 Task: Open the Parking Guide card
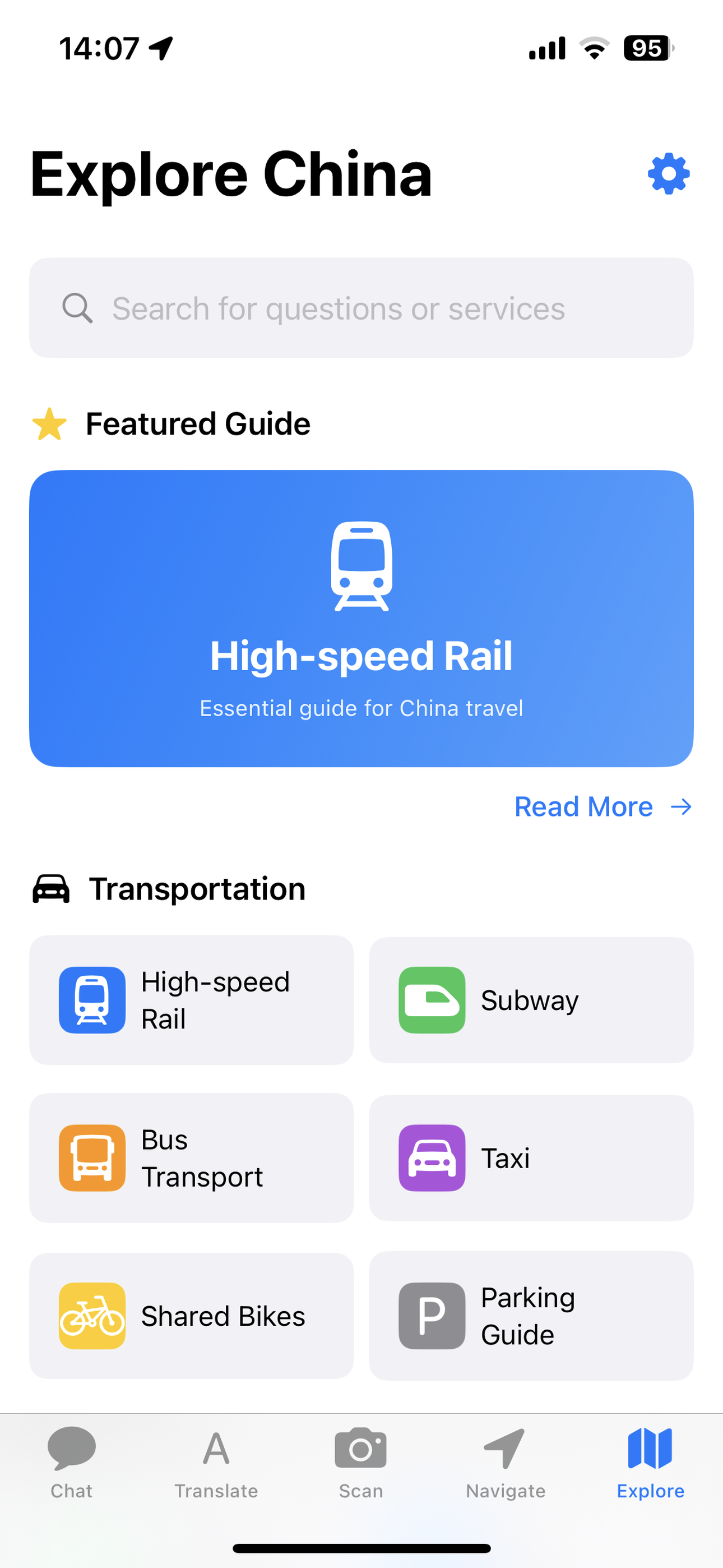tap(531, 1316)
